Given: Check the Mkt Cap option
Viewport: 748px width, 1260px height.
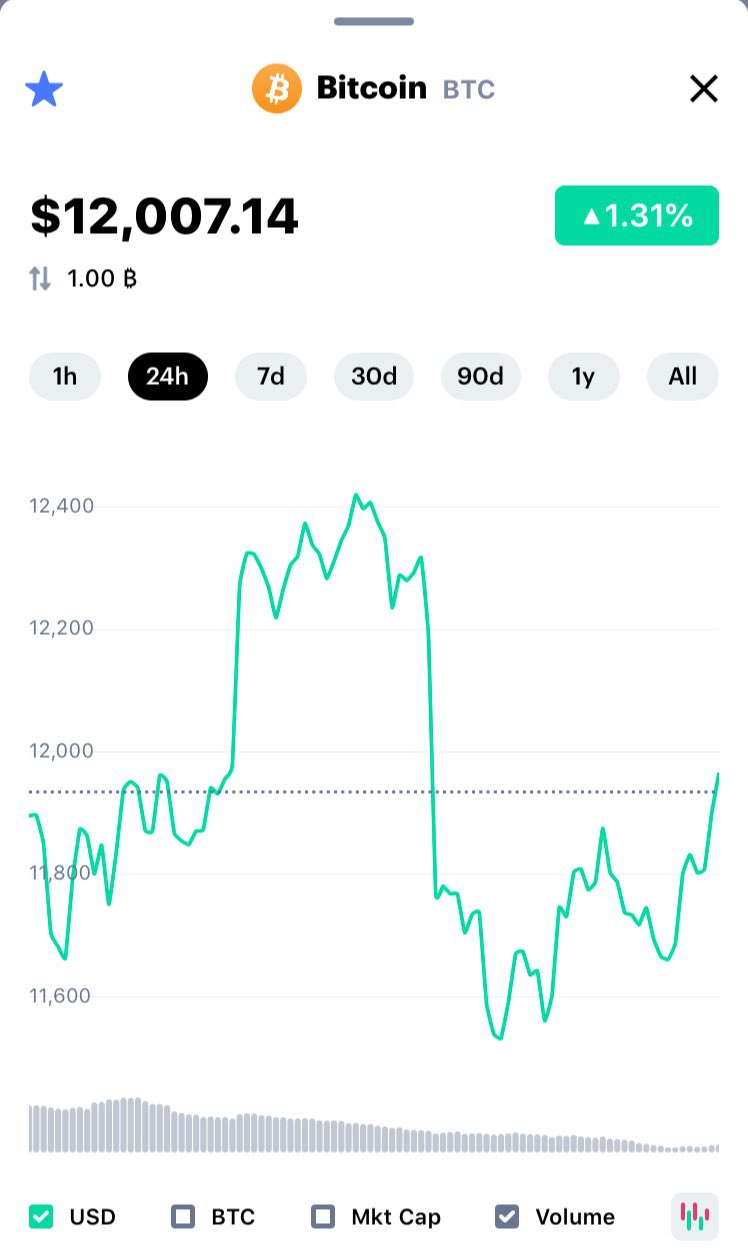Looking at the screenshot, I should (x=323, y=1217).
